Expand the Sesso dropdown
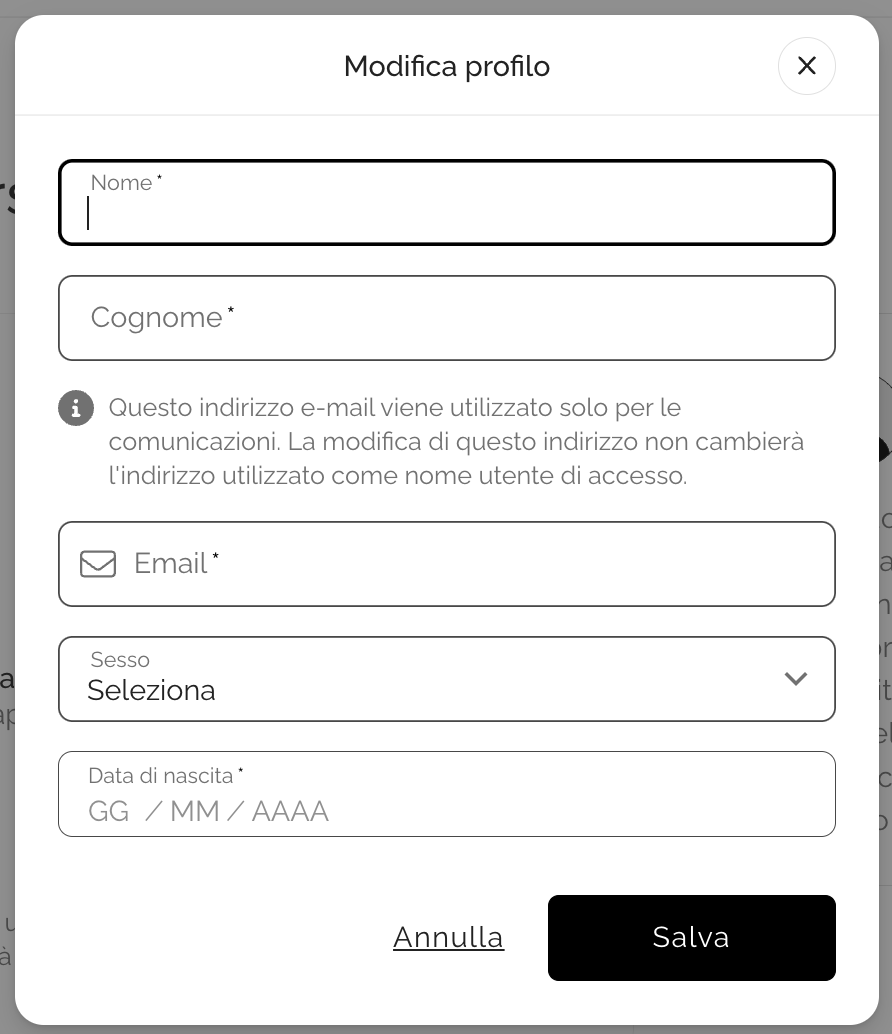Screen dimensions: 892x1034 tap(446, 679)
